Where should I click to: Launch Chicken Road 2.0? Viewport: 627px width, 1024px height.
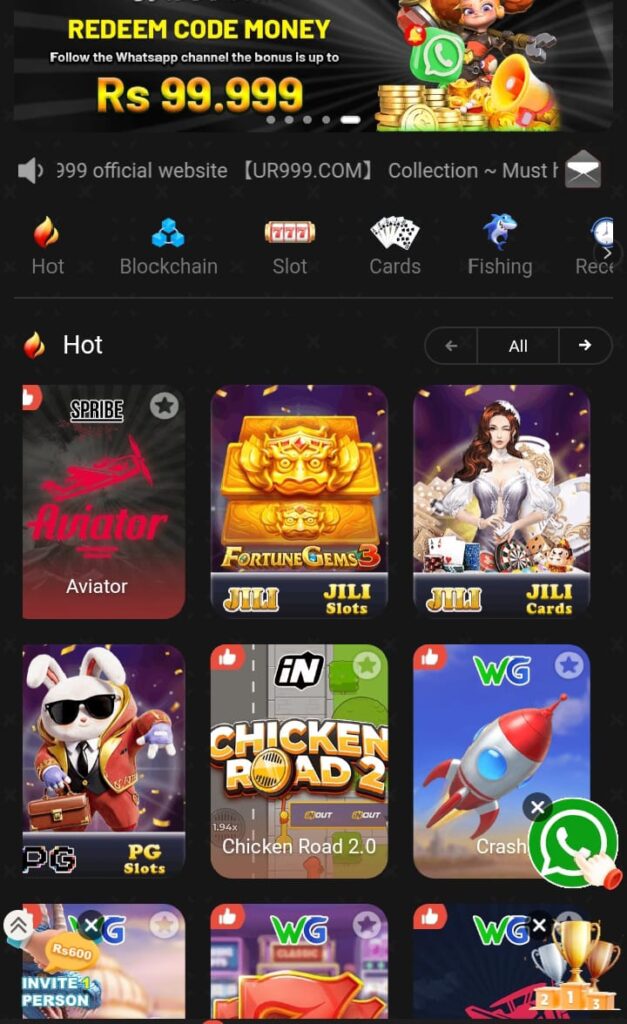click(299, 760)
